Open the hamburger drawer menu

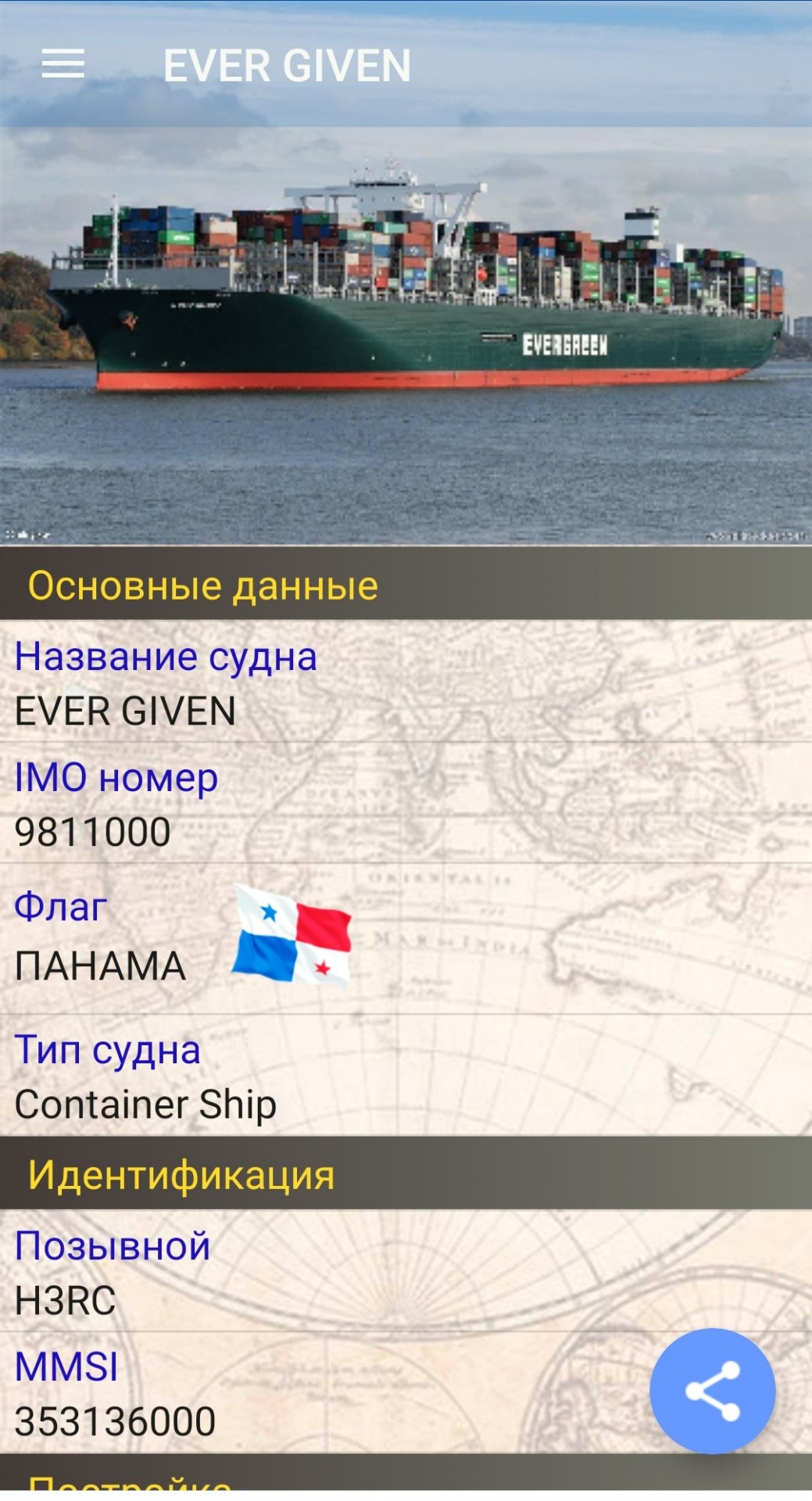tap(63, 63)
